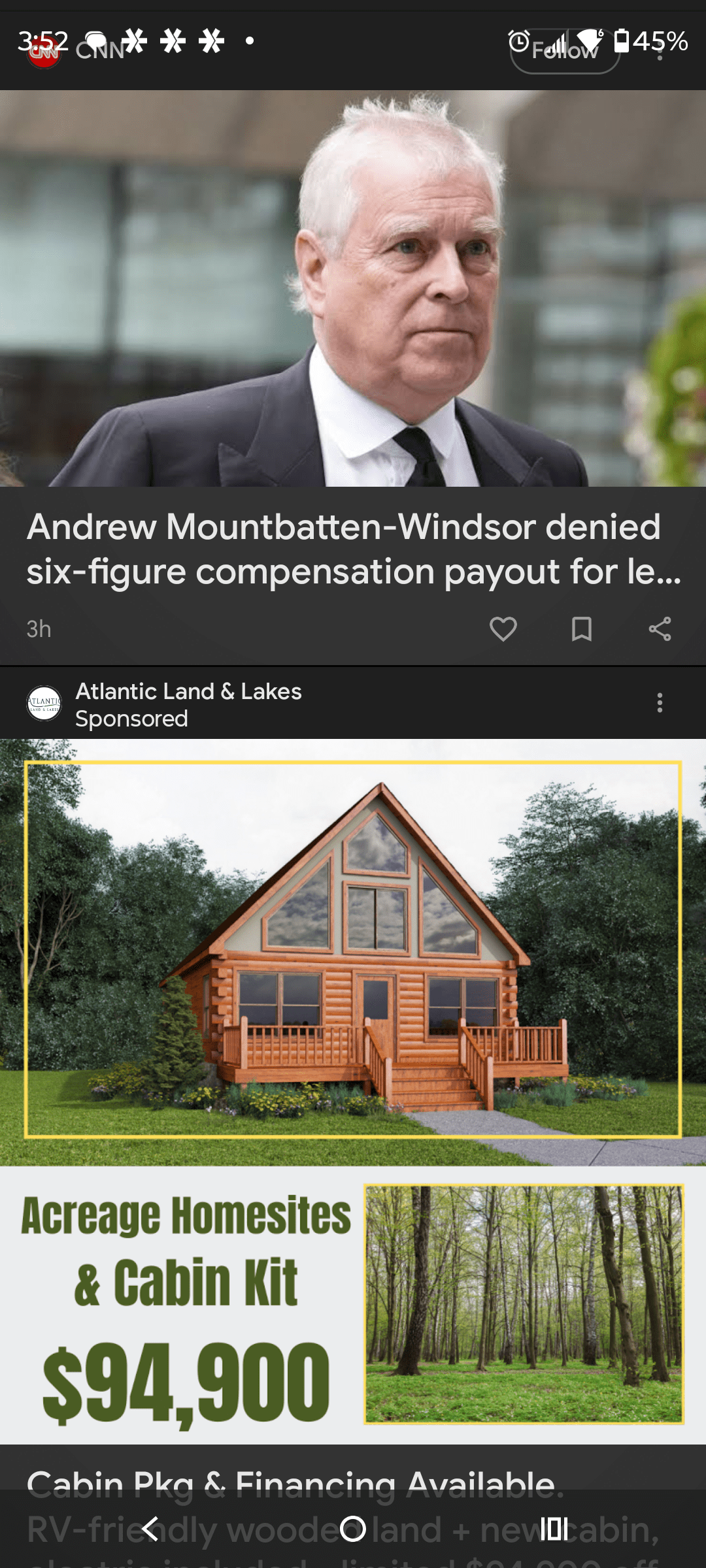
Task: Like the Andrew Mountbatten-Windsor article
Action: [503, 629]
